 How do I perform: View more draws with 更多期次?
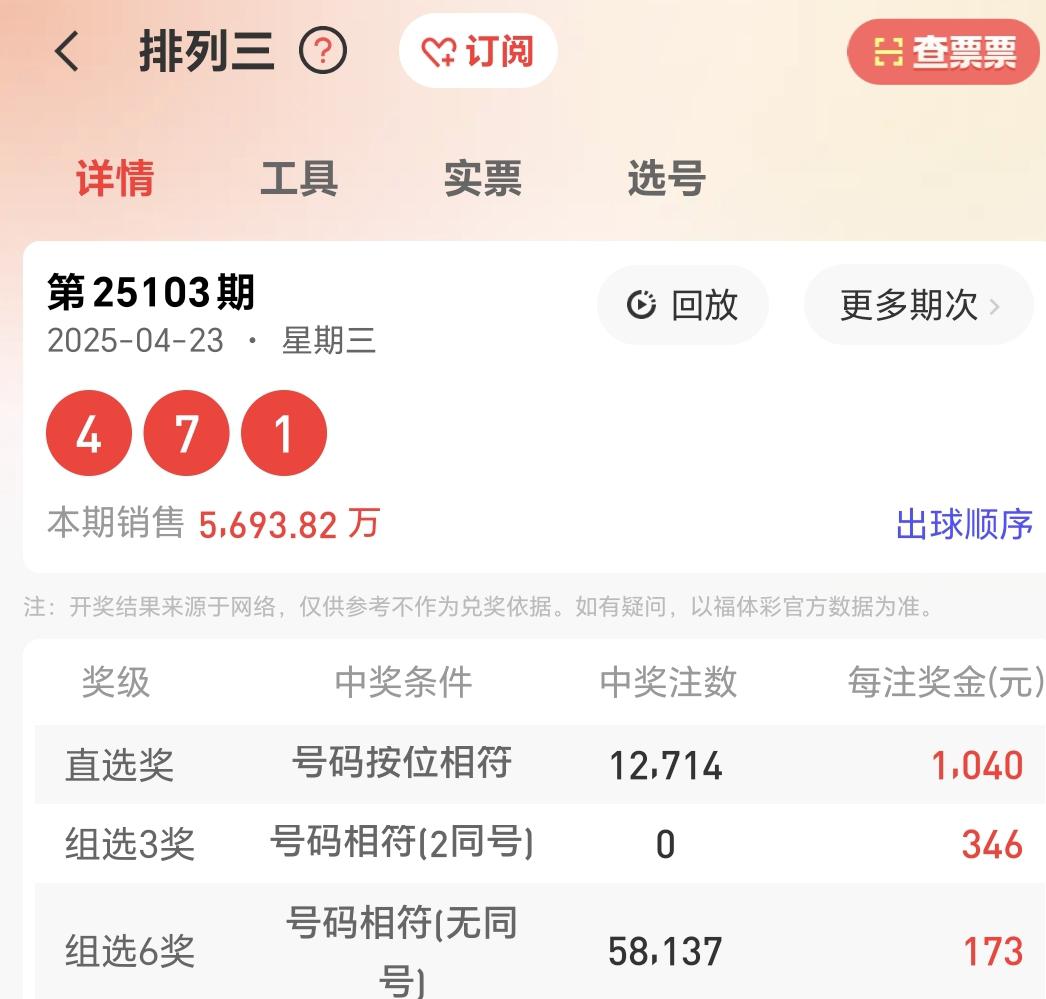(x=918, y=305)
